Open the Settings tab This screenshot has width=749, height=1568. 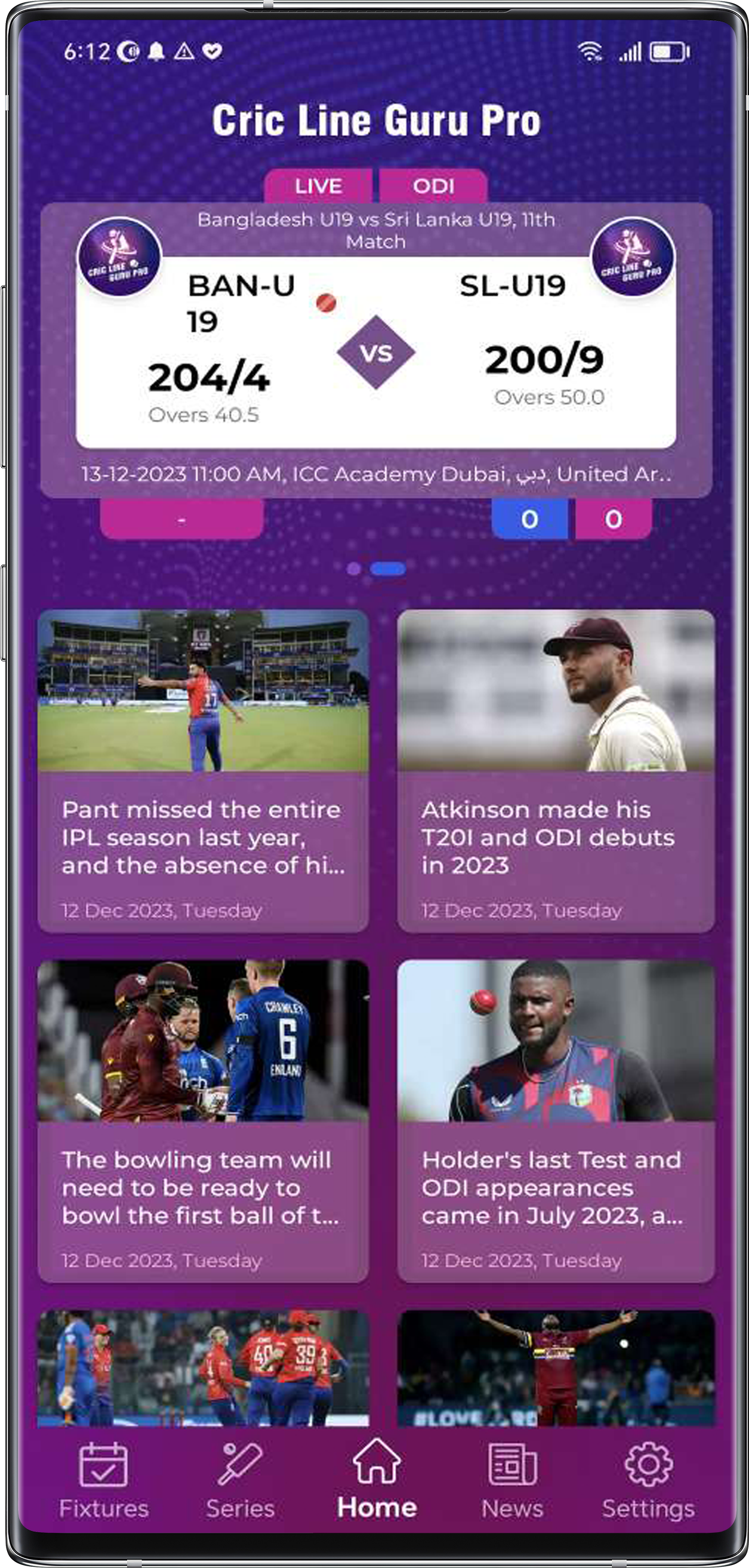point(648,1480)
